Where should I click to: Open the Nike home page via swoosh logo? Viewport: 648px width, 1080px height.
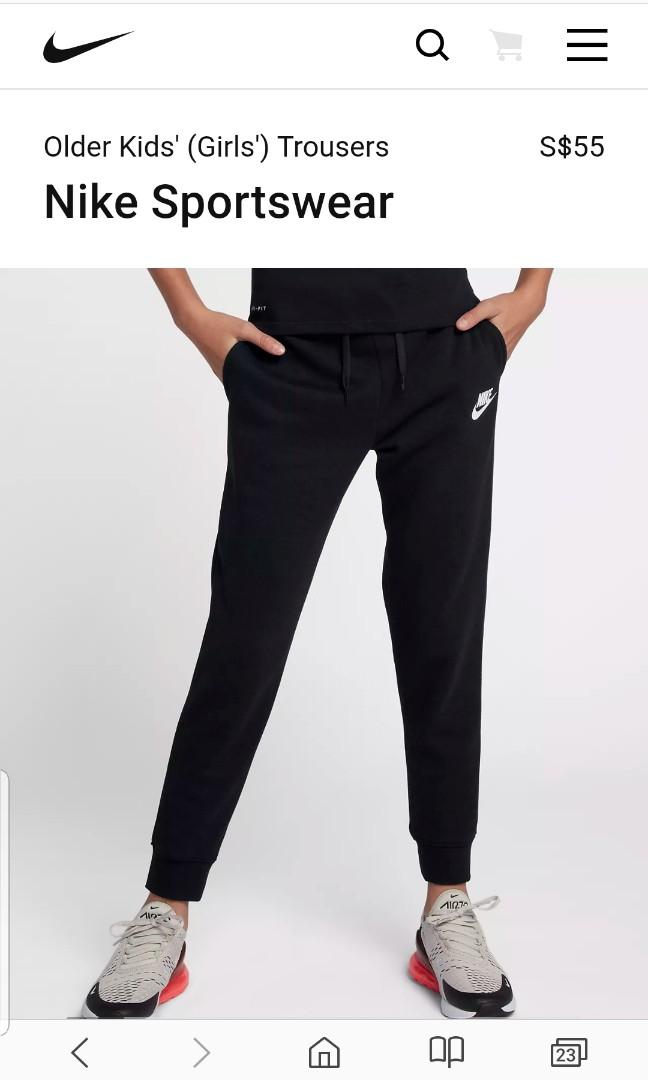pyautogui.click(x=87, y=46)
